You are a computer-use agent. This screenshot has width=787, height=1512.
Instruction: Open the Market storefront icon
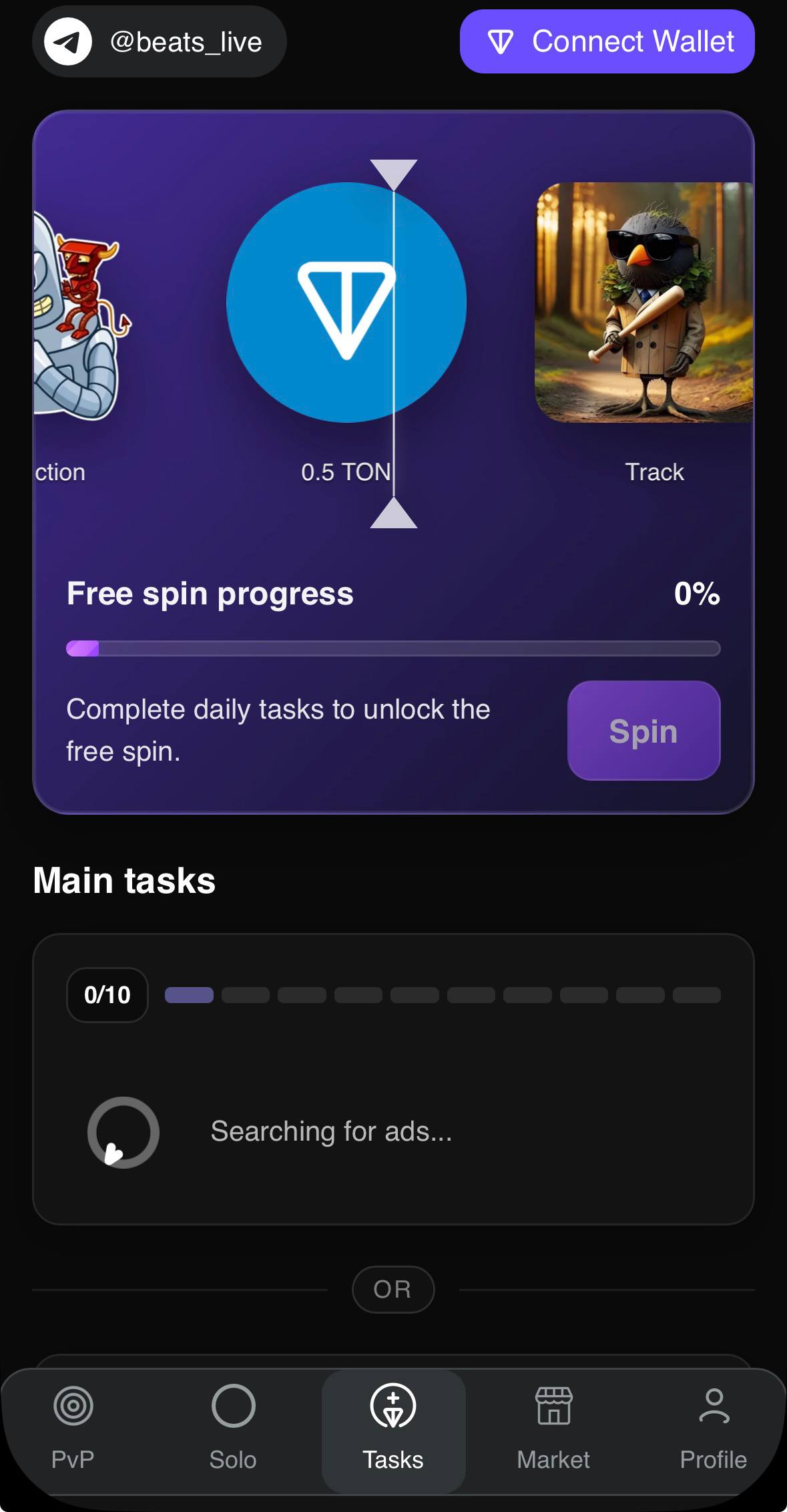click(x=553, y=1405)
